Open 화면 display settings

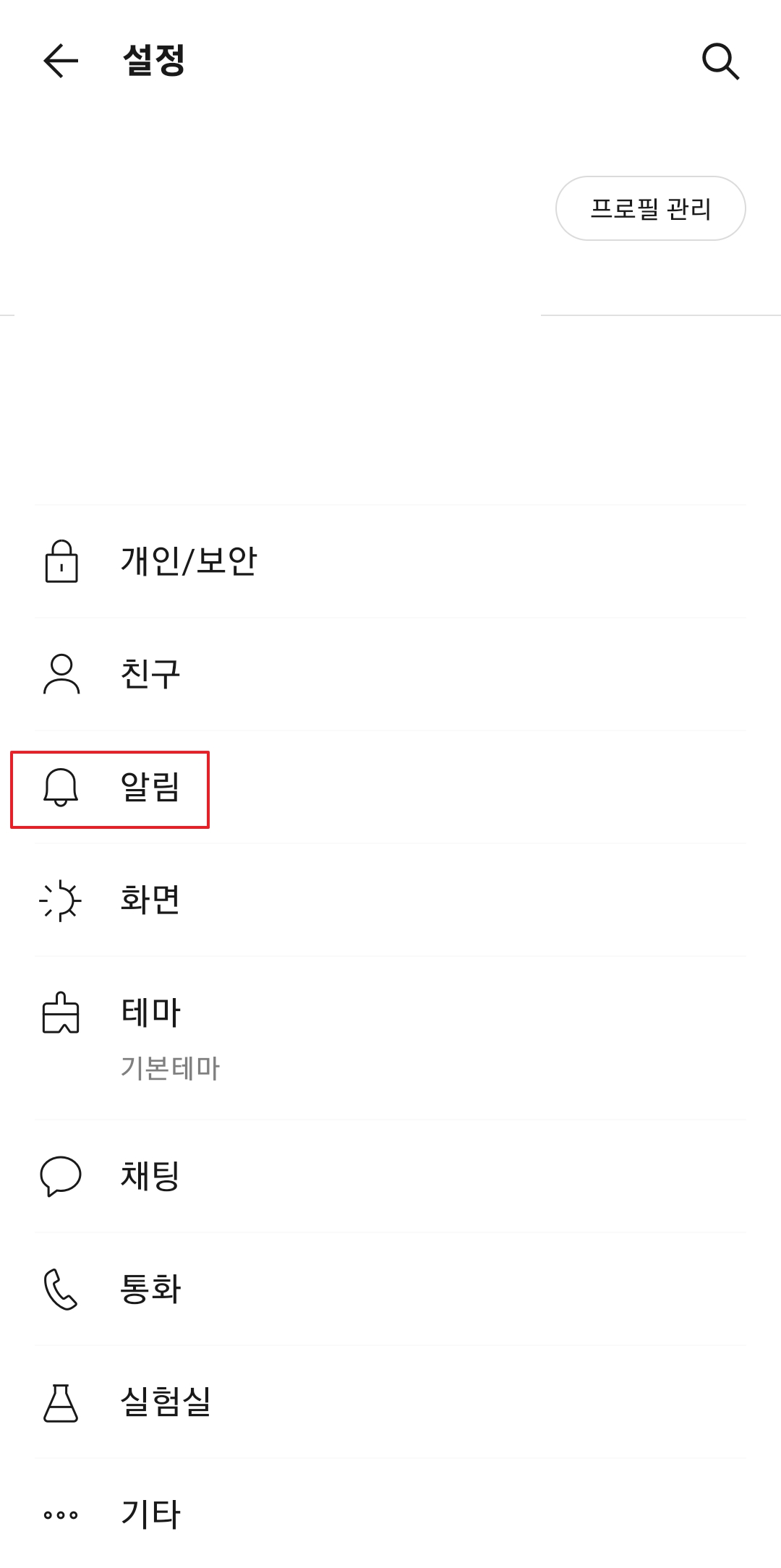point(150,899)
